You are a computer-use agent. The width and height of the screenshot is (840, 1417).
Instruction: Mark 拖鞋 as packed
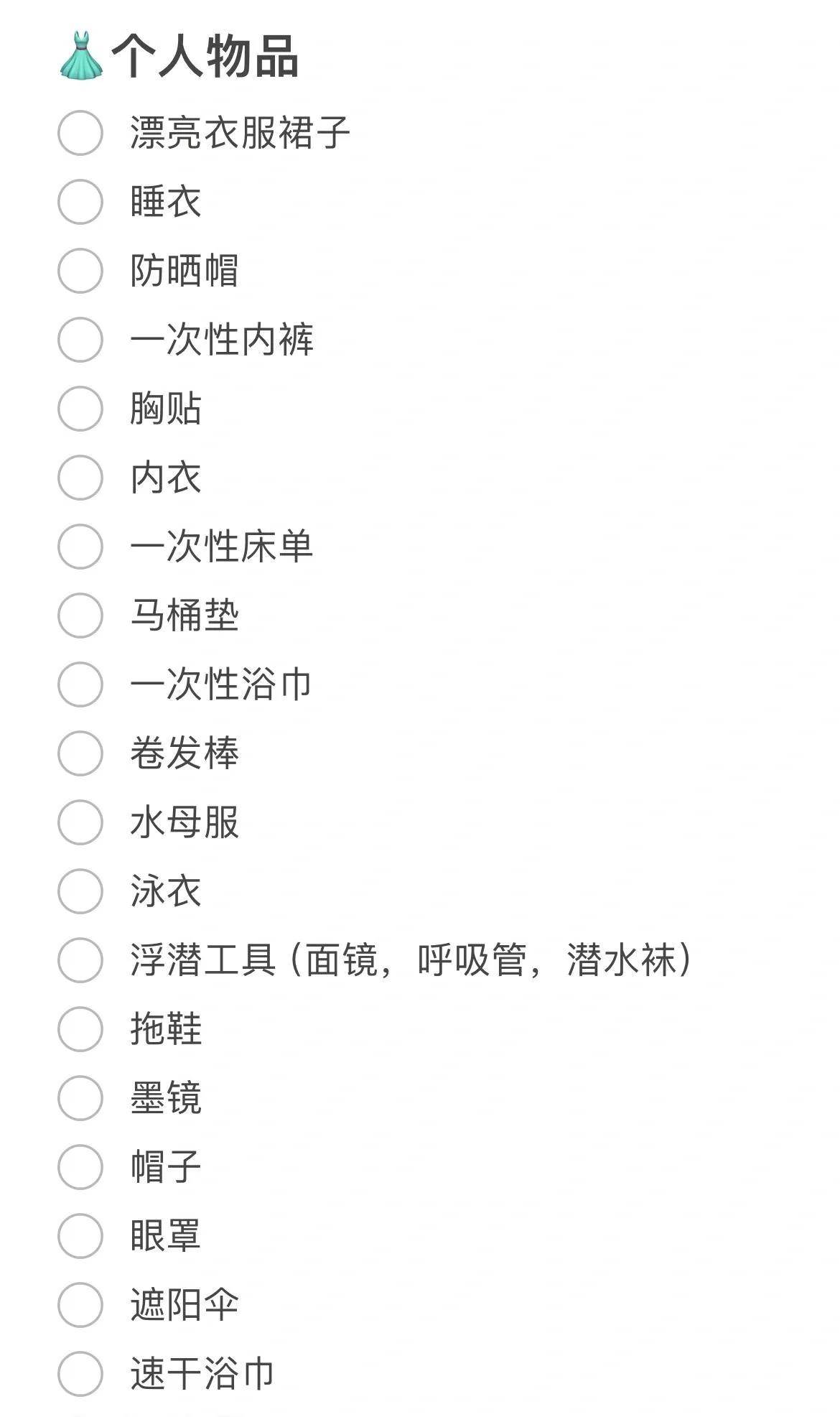(x=80, y=1029)
